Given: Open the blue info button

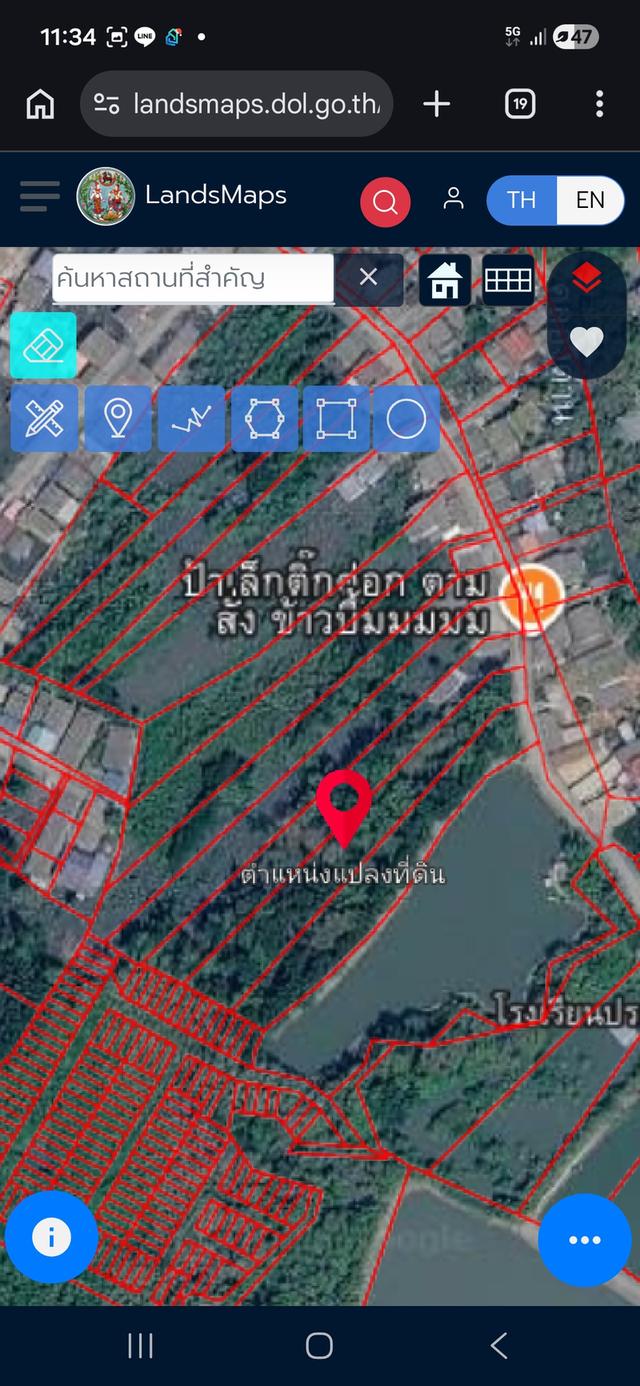Looking at the screenshot, I should tap(51, 1238).
